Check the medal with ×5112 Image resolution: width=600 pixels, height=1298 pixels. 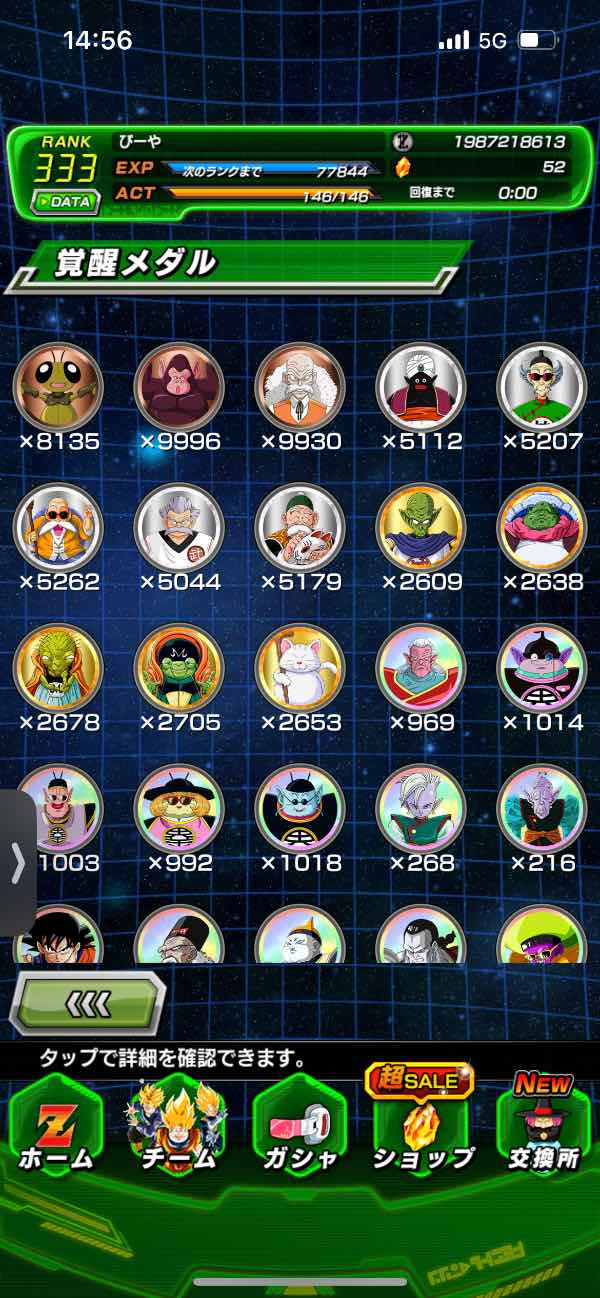point(421,387)
